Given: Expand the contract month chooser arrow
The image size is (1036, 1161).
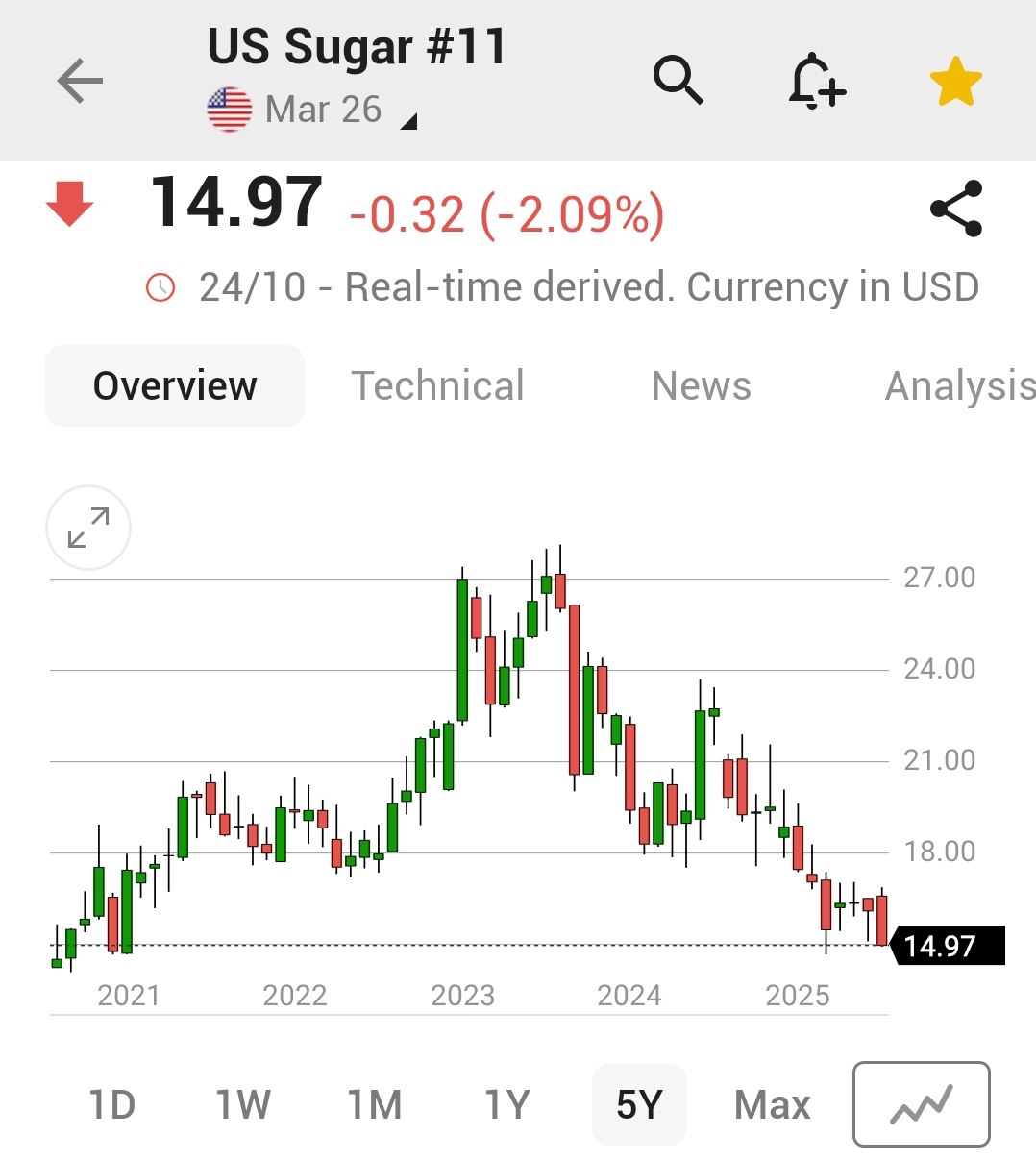Looking at the screenshot, I should pyautogui.click(x=408, y=121).
